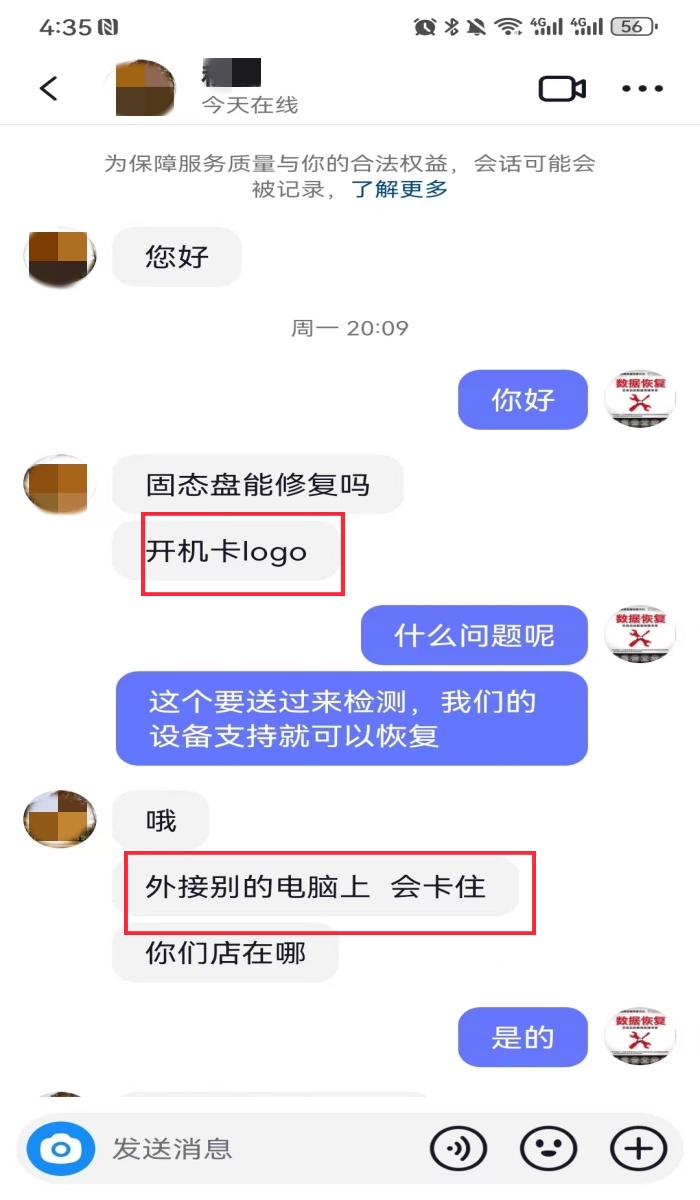Image resolution: width=700 pixels, height=1200 pixels.
Task: Start a video call
Action: [x=562, y=89]
